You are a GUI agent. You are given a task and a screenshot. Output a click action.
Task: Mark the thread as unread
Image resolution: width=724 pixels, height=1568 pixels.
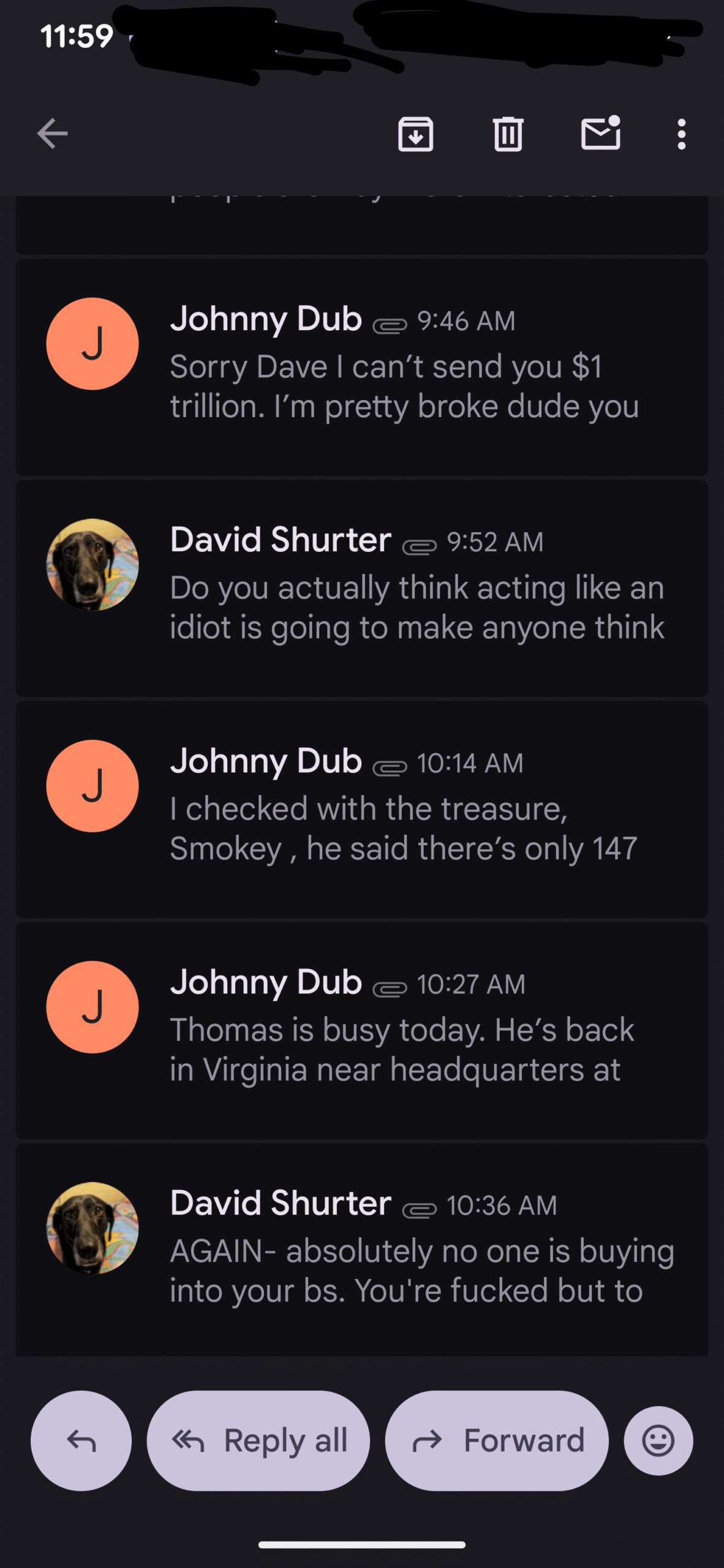pyautogui.click(x=600, y=134)
